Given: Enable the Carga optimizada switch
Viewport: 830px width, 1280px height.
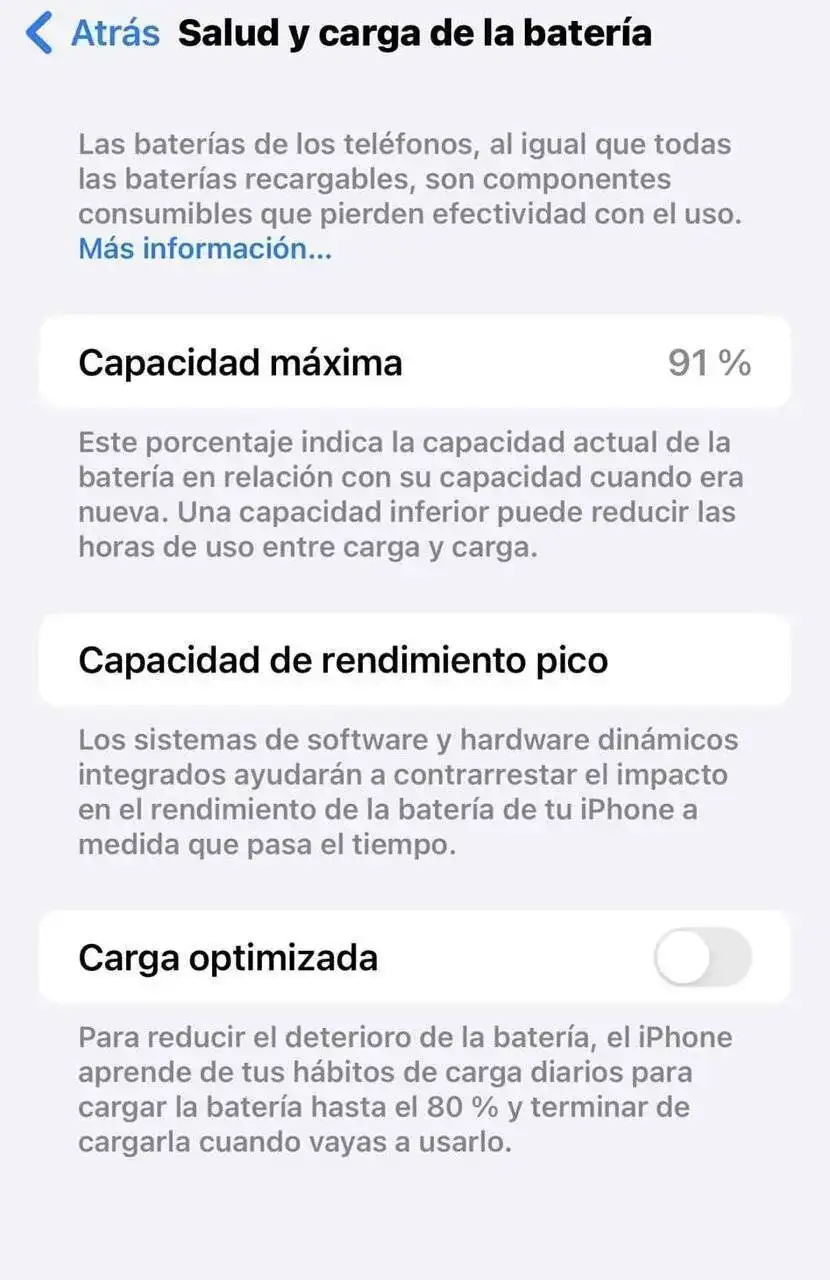Looking at the screenshot, I should pyautogui.click(x=702, y=958).
